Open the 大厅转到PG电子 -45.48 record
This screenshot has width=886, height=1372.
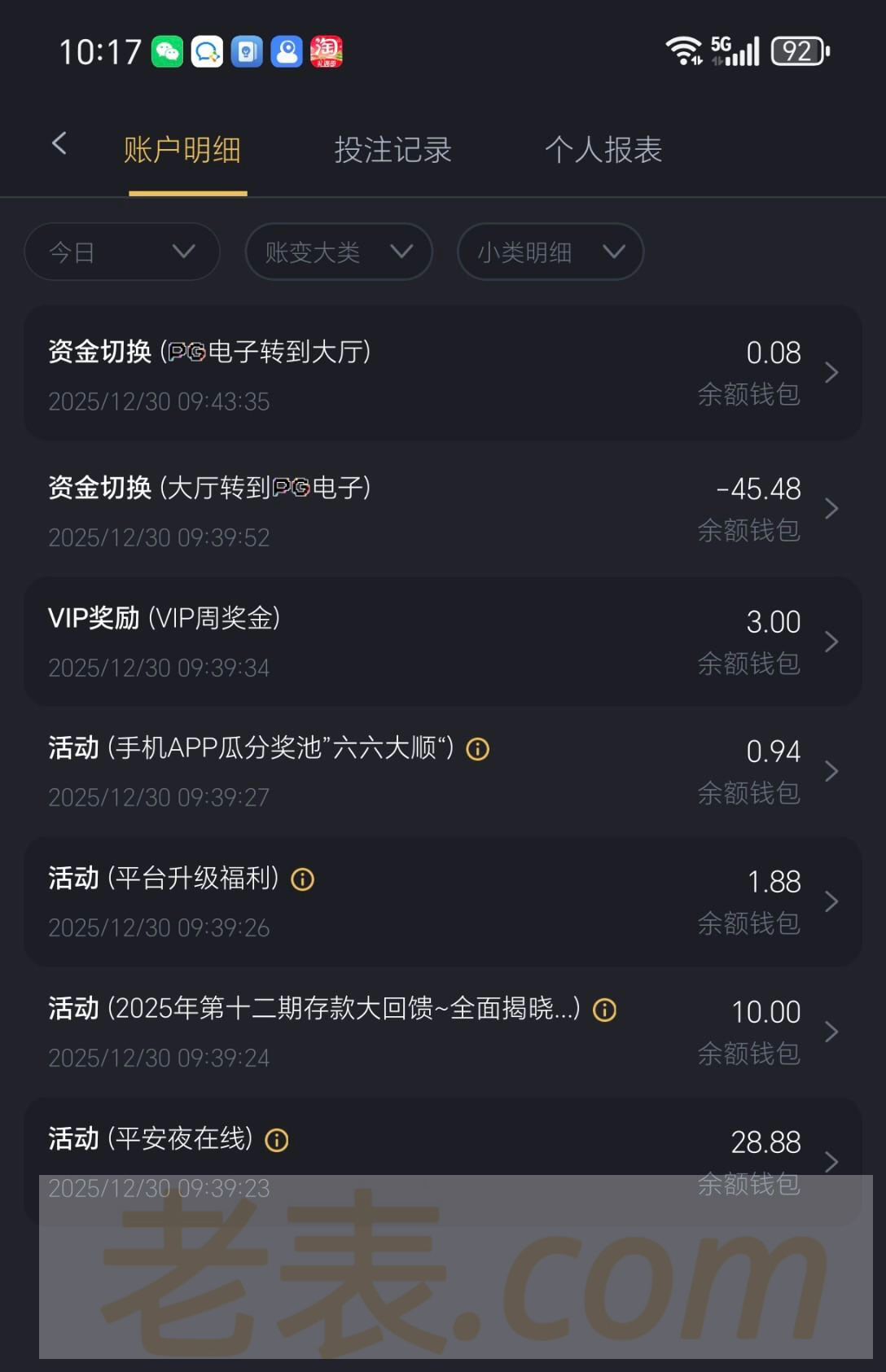442,509
